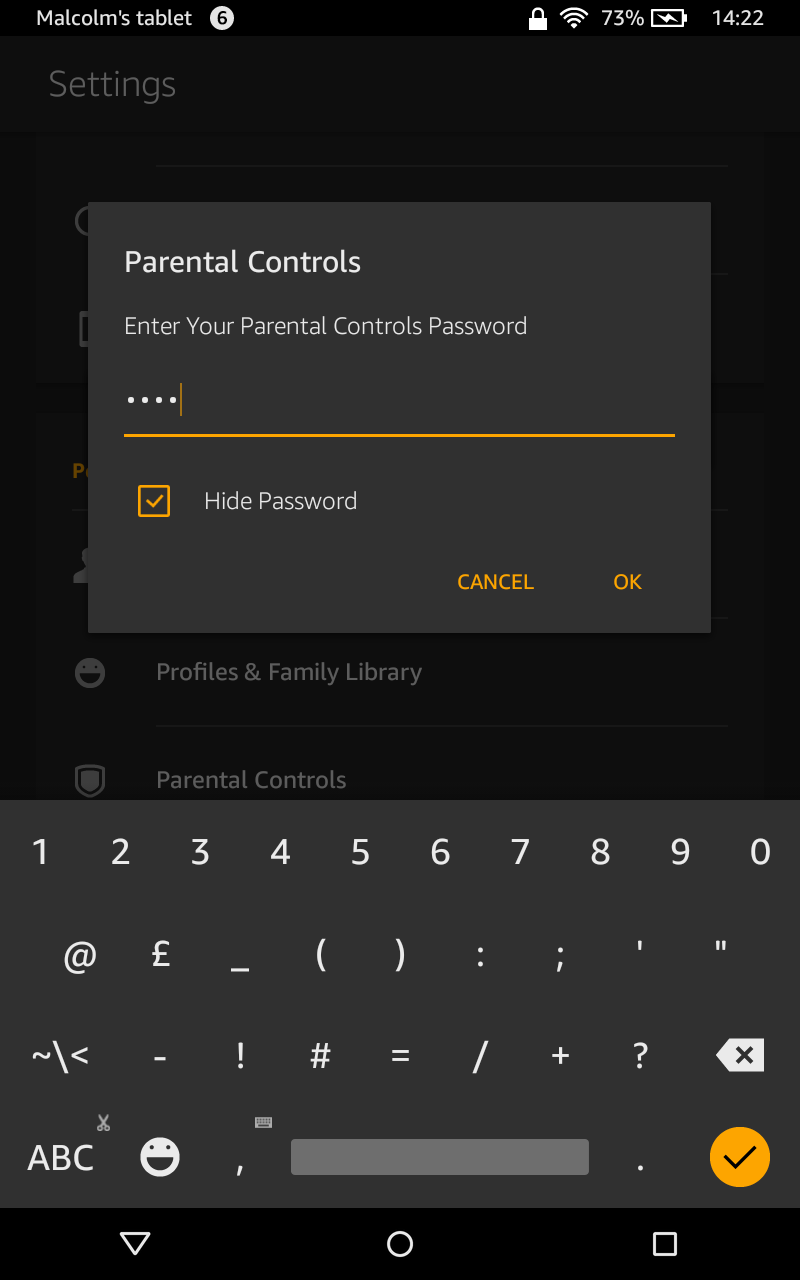Submit with the orange checkmark key
This screenshot has width=800, height=1280.
point(740,1157)
